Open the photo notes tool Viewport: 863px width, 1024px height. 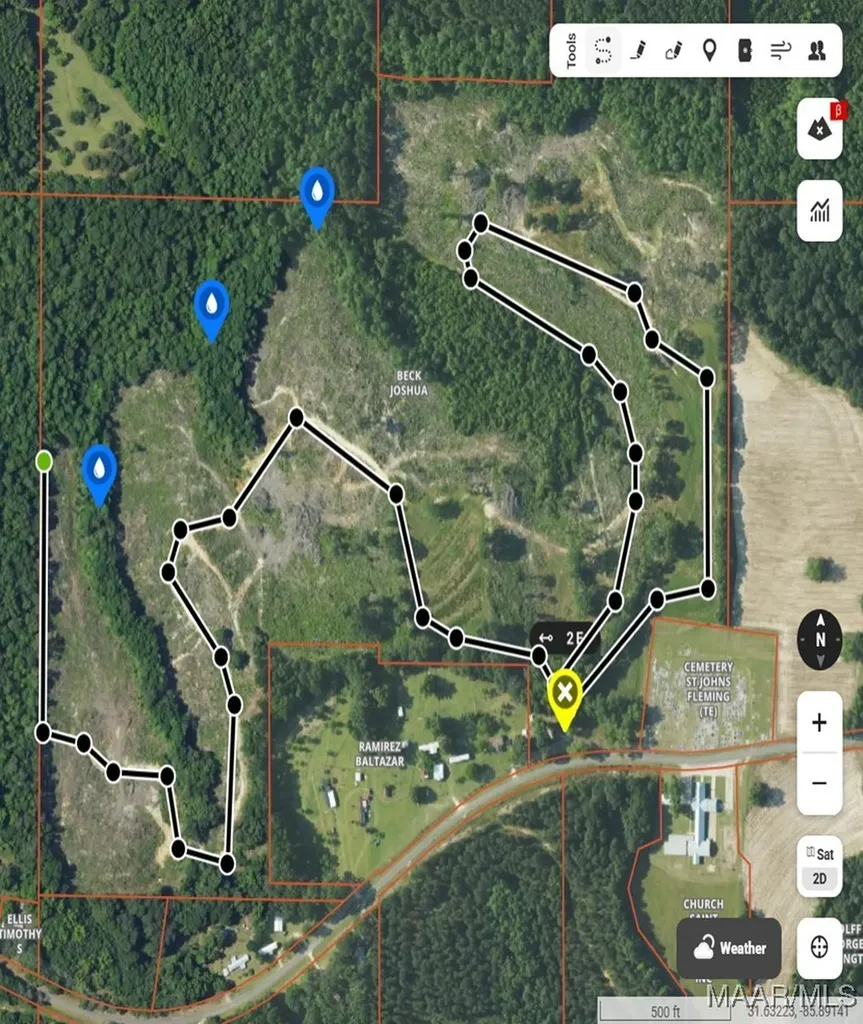click(744, 49)
